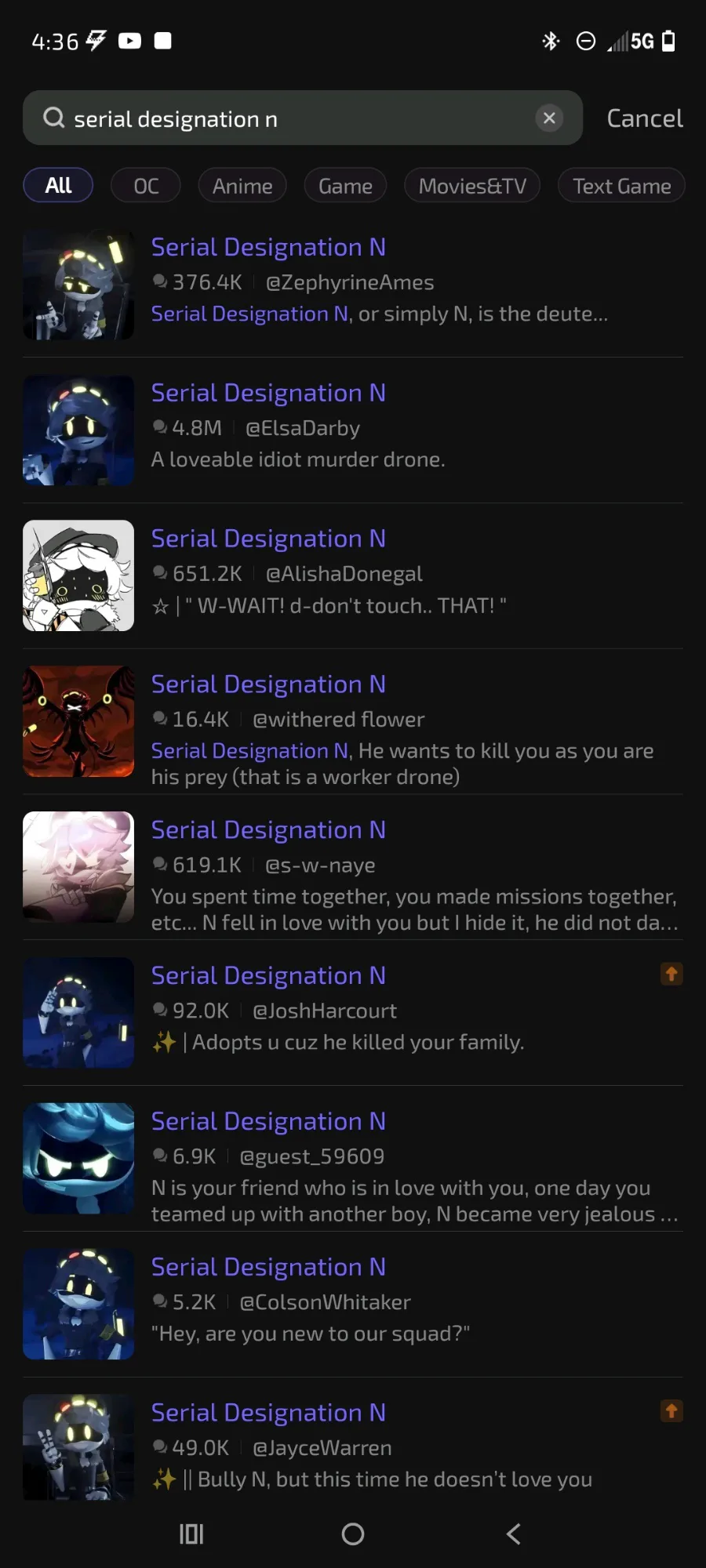Viewport: 706px width, 1568px height.
Task: Open the @ColsonWhitaker character
Action: point(353,1304)
